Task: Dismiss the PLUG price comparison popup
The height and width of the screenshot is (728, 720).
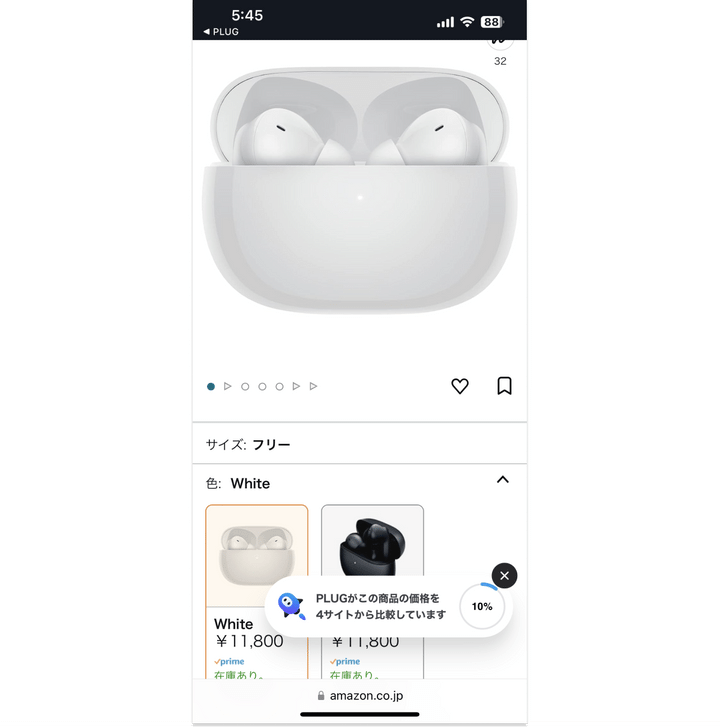Action: click(x=504, y=576)
